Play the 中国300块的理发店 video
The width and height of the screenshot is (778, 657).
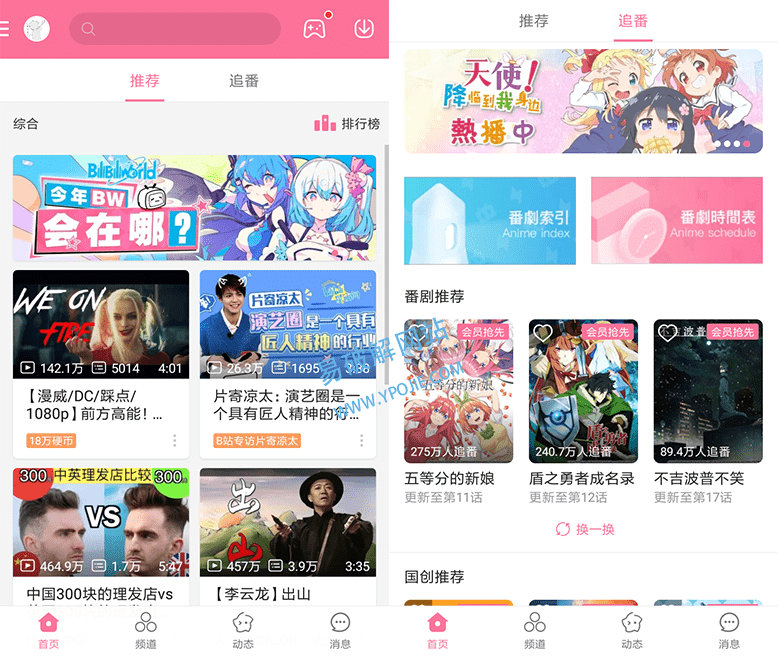(100, 521)
